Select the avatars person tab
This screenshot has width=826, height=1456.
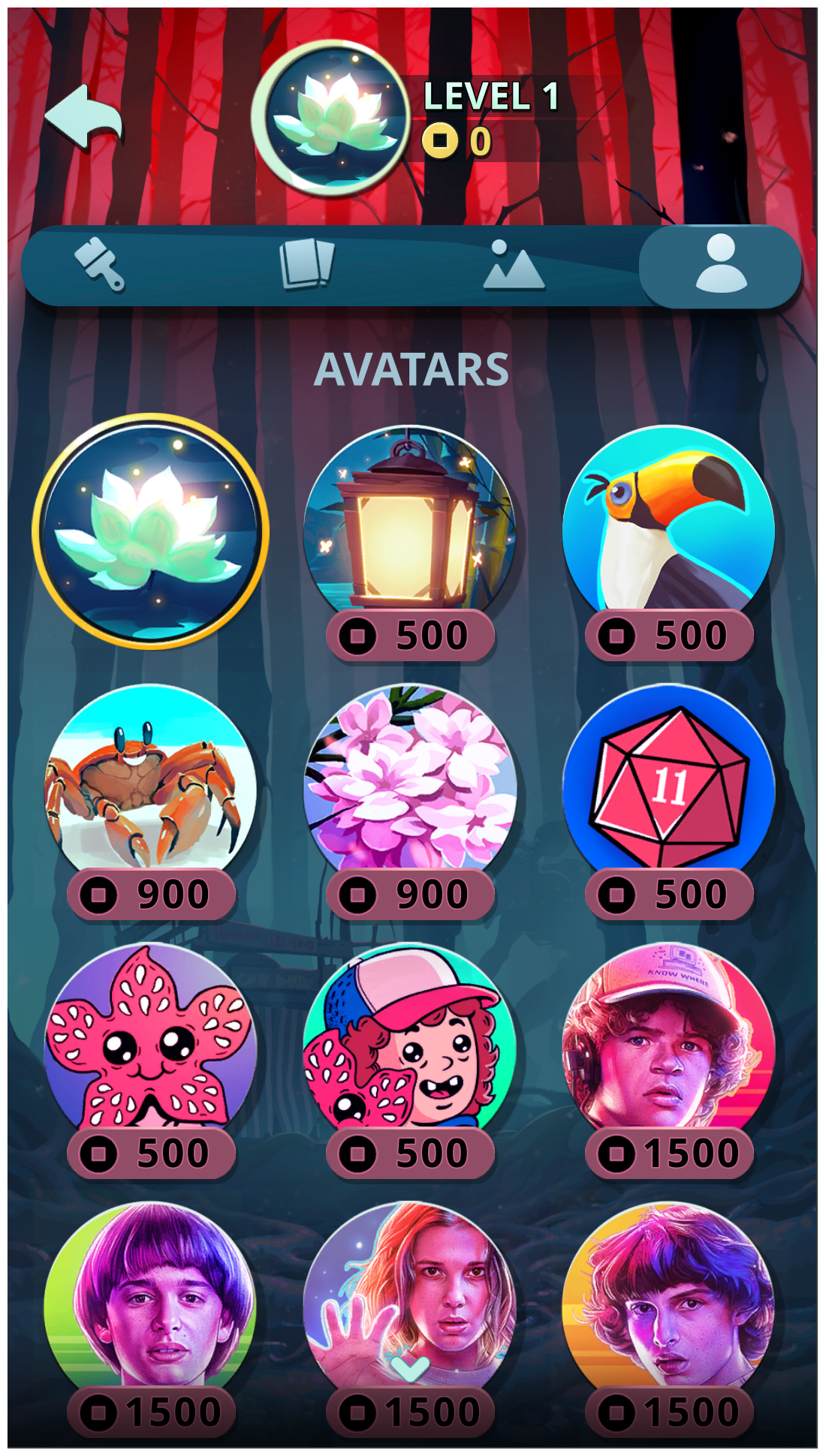tap(720, 265)
